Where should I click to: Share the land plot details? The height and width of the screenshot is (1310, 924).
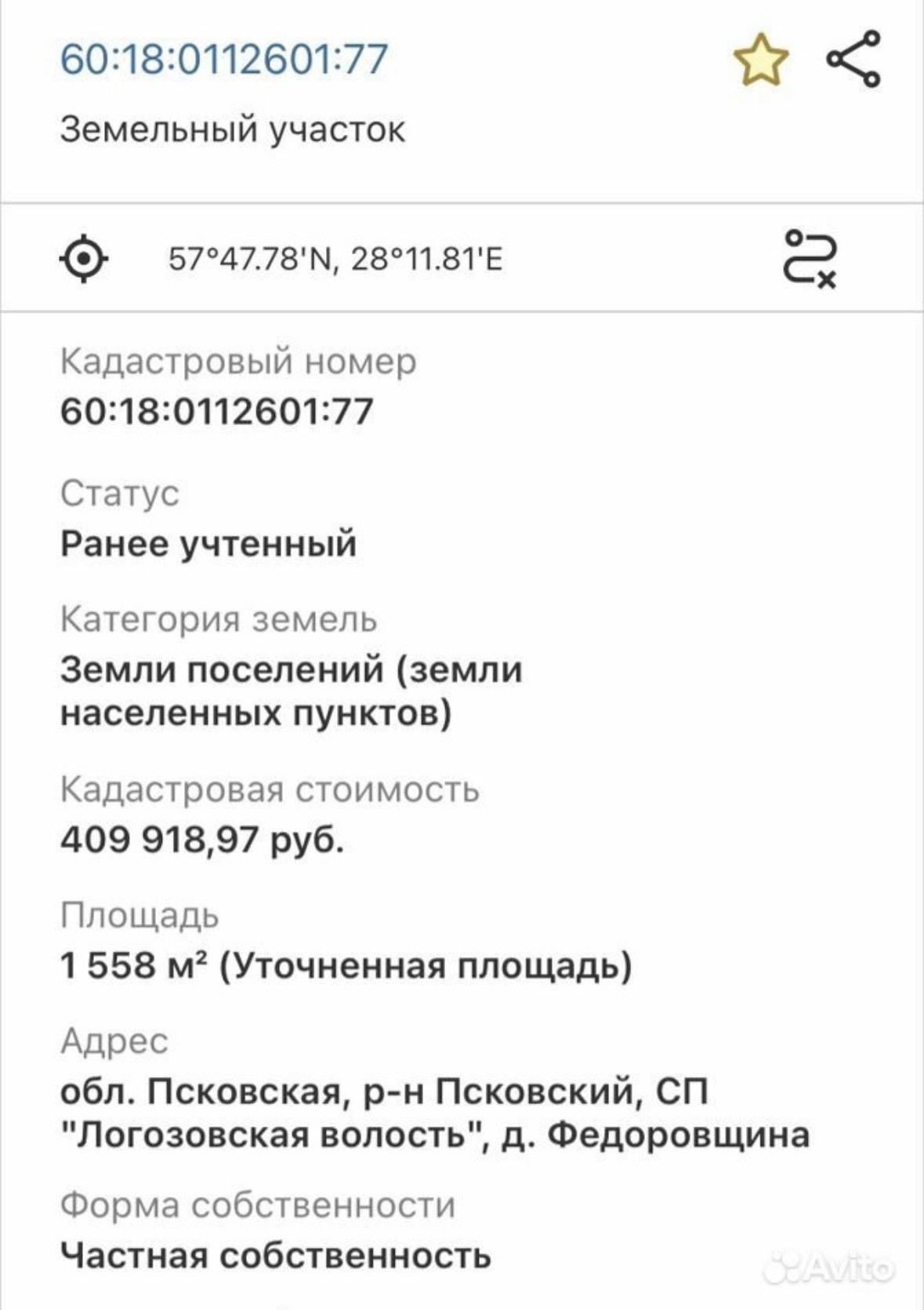pyautogui.click(x=853, y=59)
